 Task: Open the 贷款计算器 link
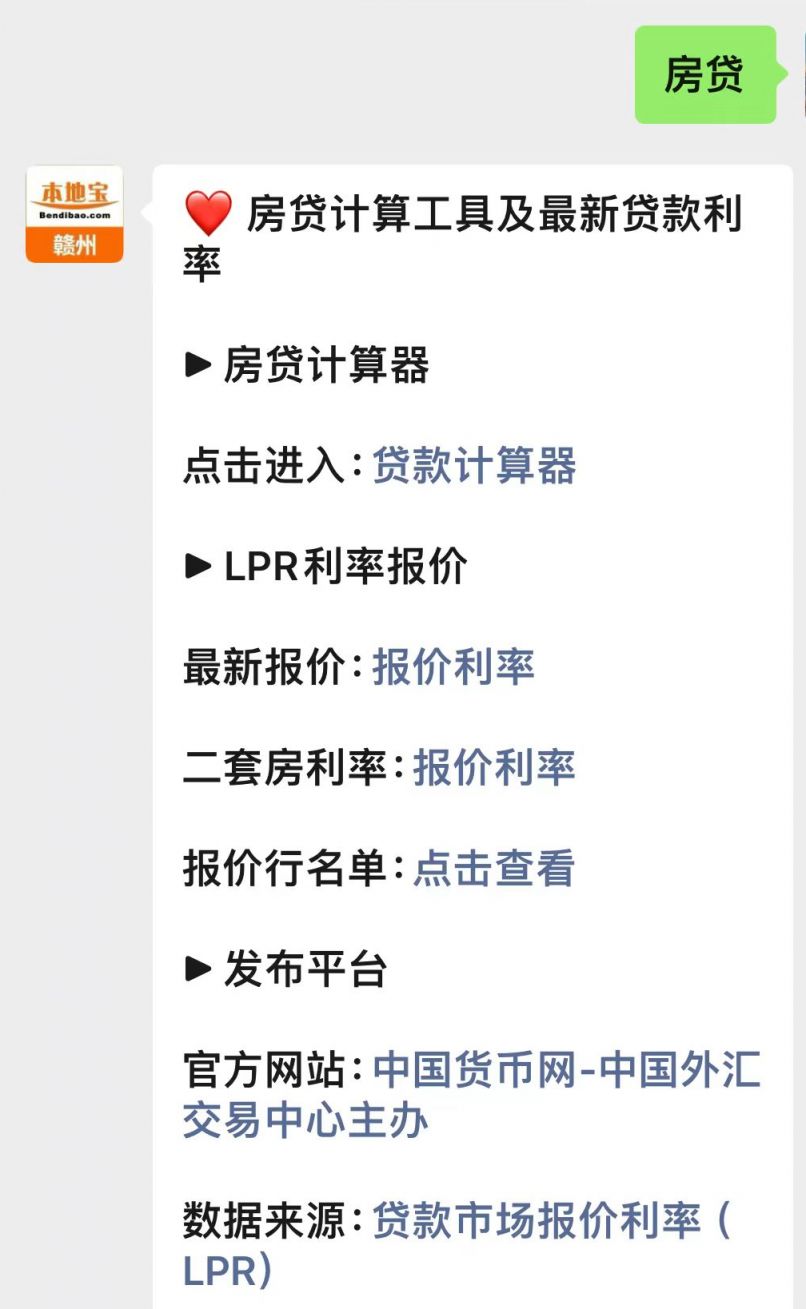point(474,467)
